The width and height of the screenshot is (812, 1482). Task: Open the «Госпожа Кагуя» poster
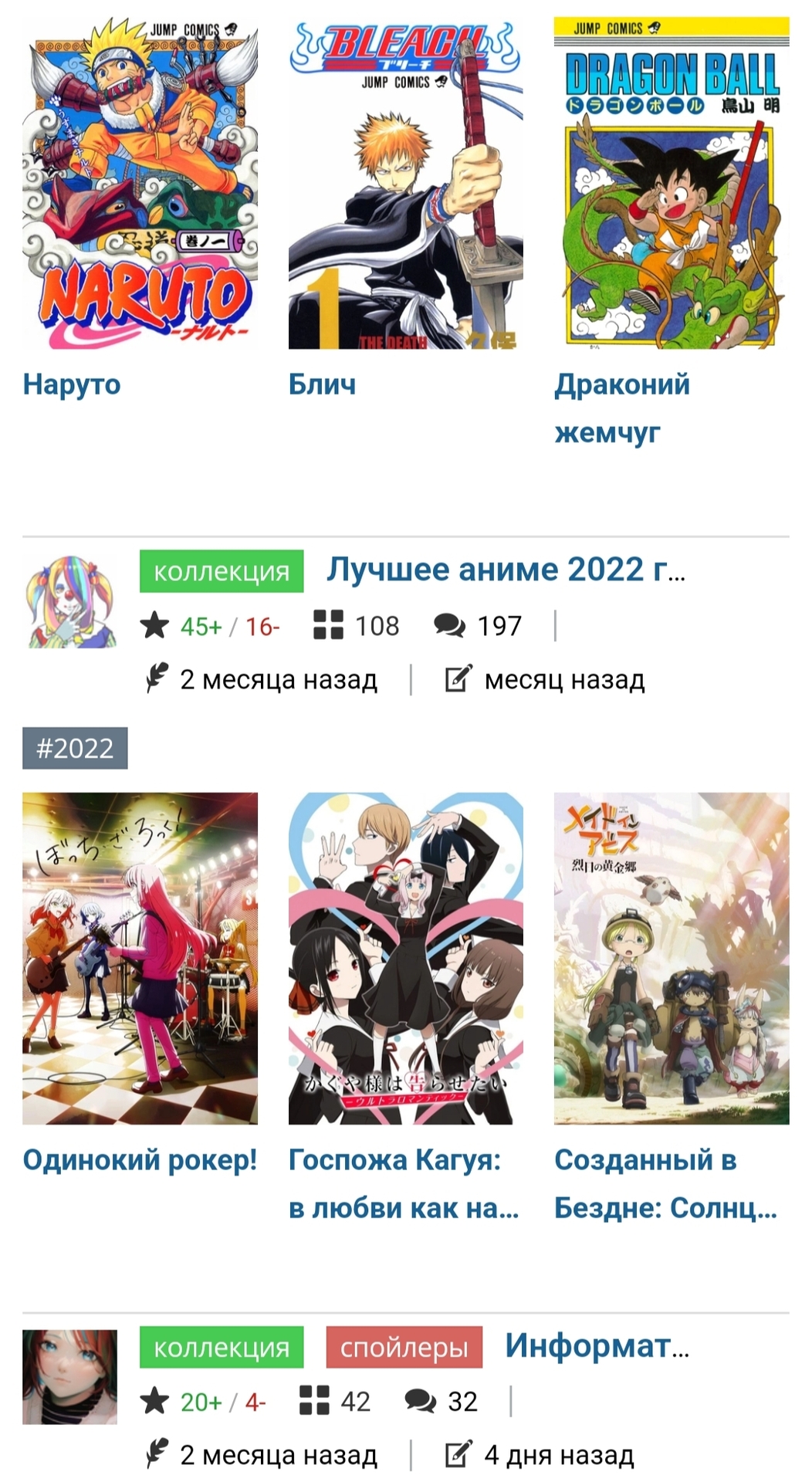[x=405, y=958]
